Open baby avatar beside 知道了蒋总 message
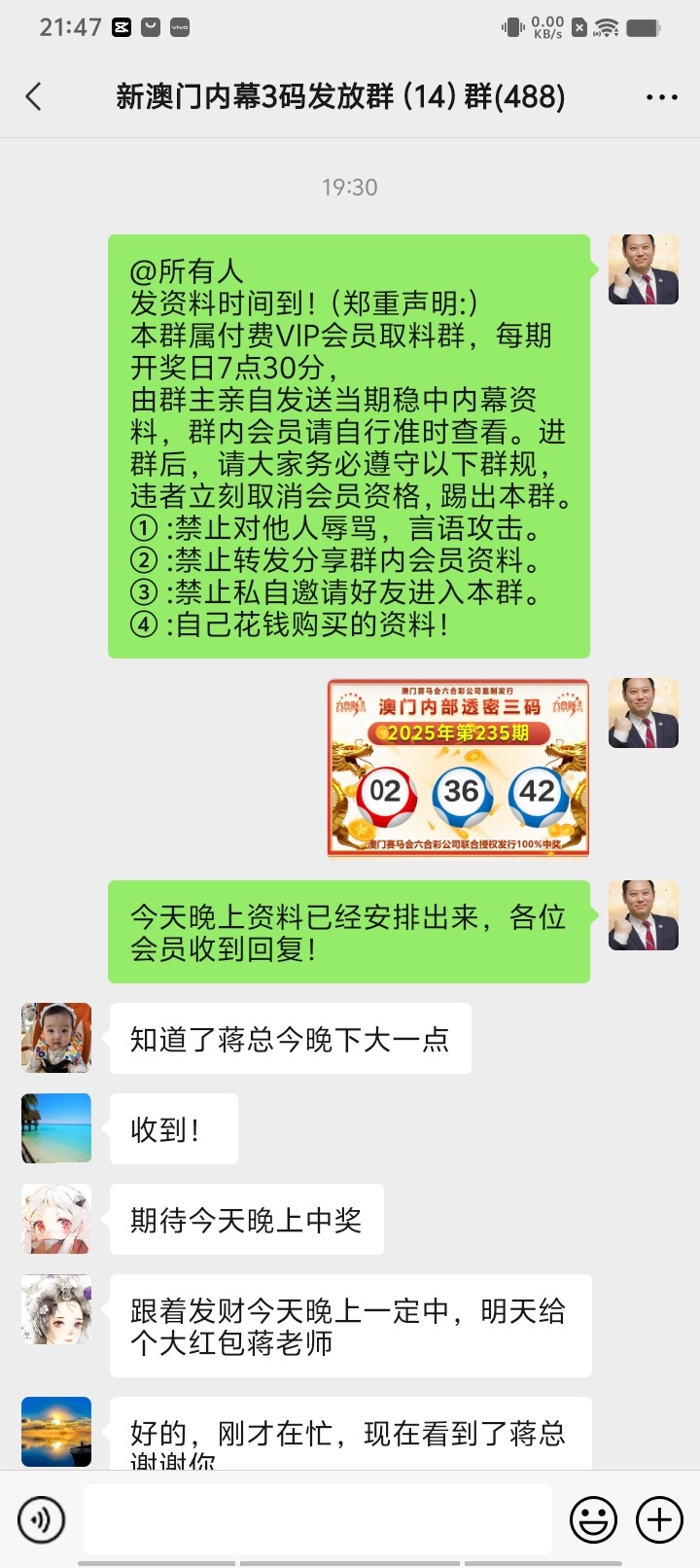The width and height of the screenshot is (700, 1568). [x=56, y=1038]
